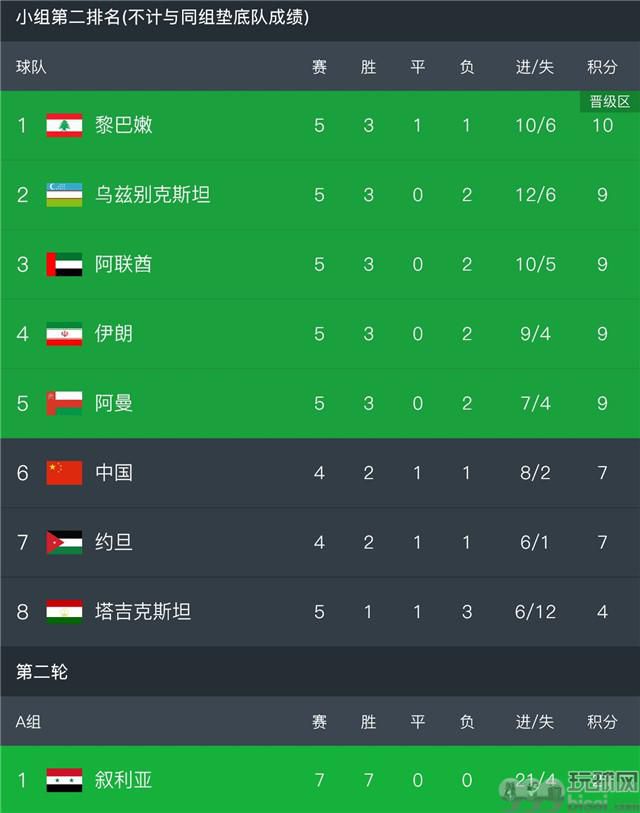Viewport: 640px width, 813px height.
Task: Open Uzbekistan's team row (乌兹别克斯坦)
Action: (152, 194)
